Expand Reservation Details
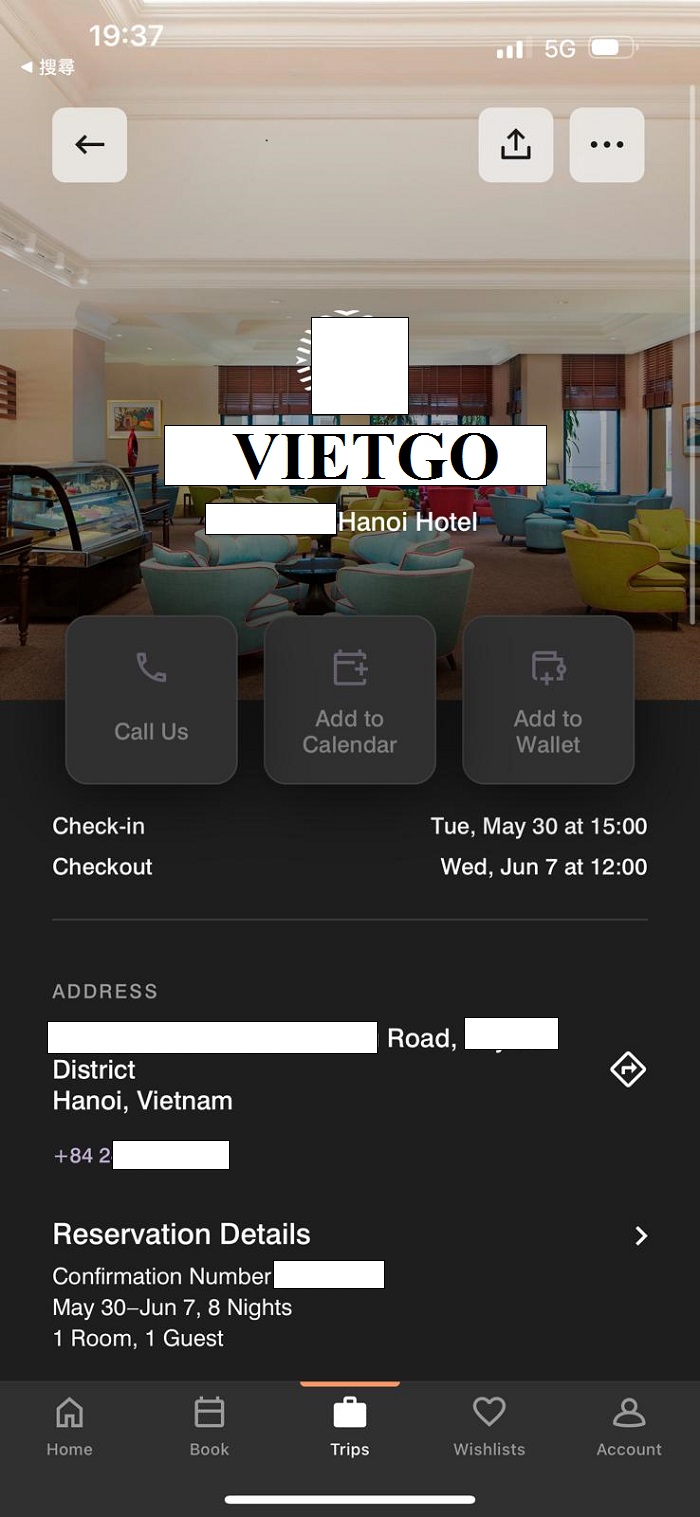 [640, 1235]
